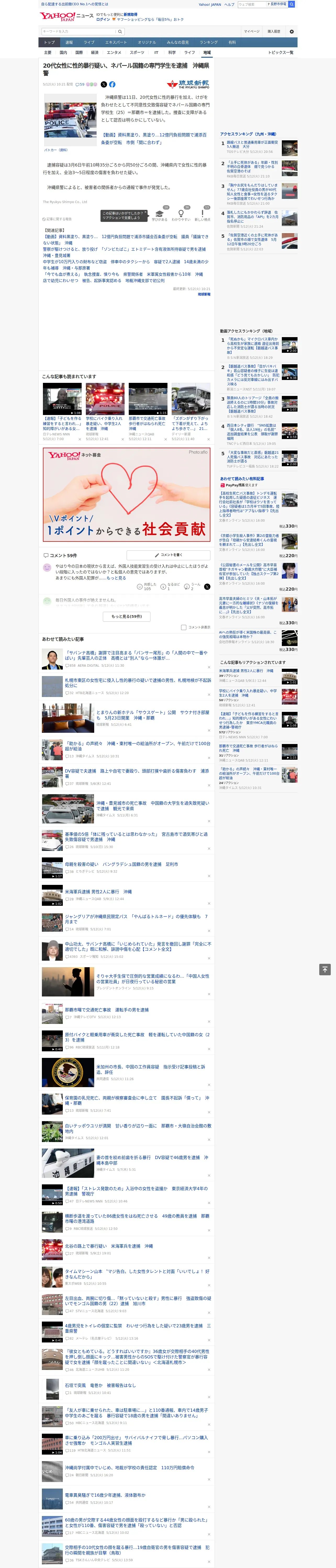The image size is (336, 1568).
Task: React with わかりやすい to the article
Action: click(x=181, y=216)
